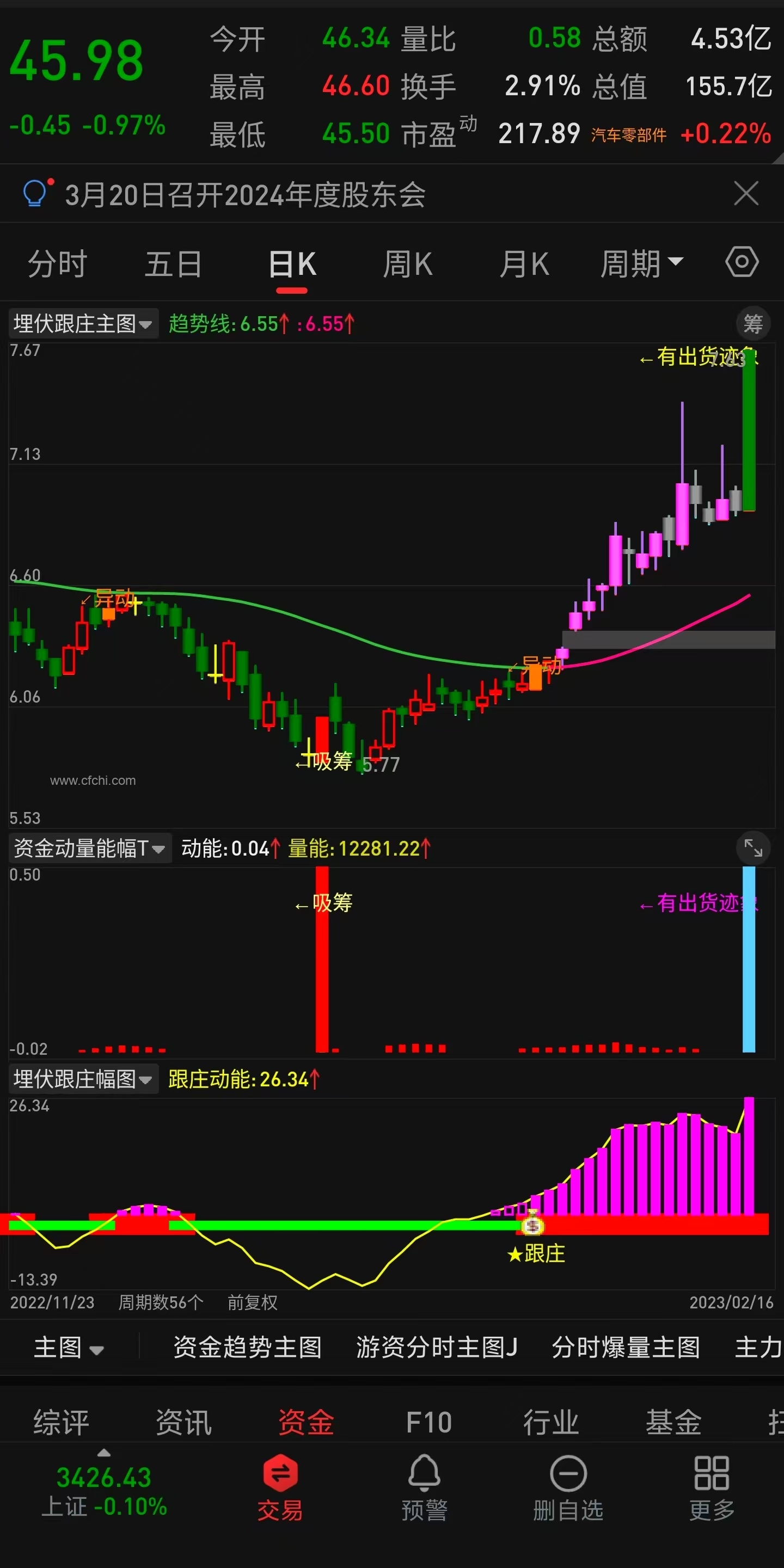Choose the 游资分时主图J indicator
The height and width of the screenshot is (1568, 784).
pos(437,1347)
